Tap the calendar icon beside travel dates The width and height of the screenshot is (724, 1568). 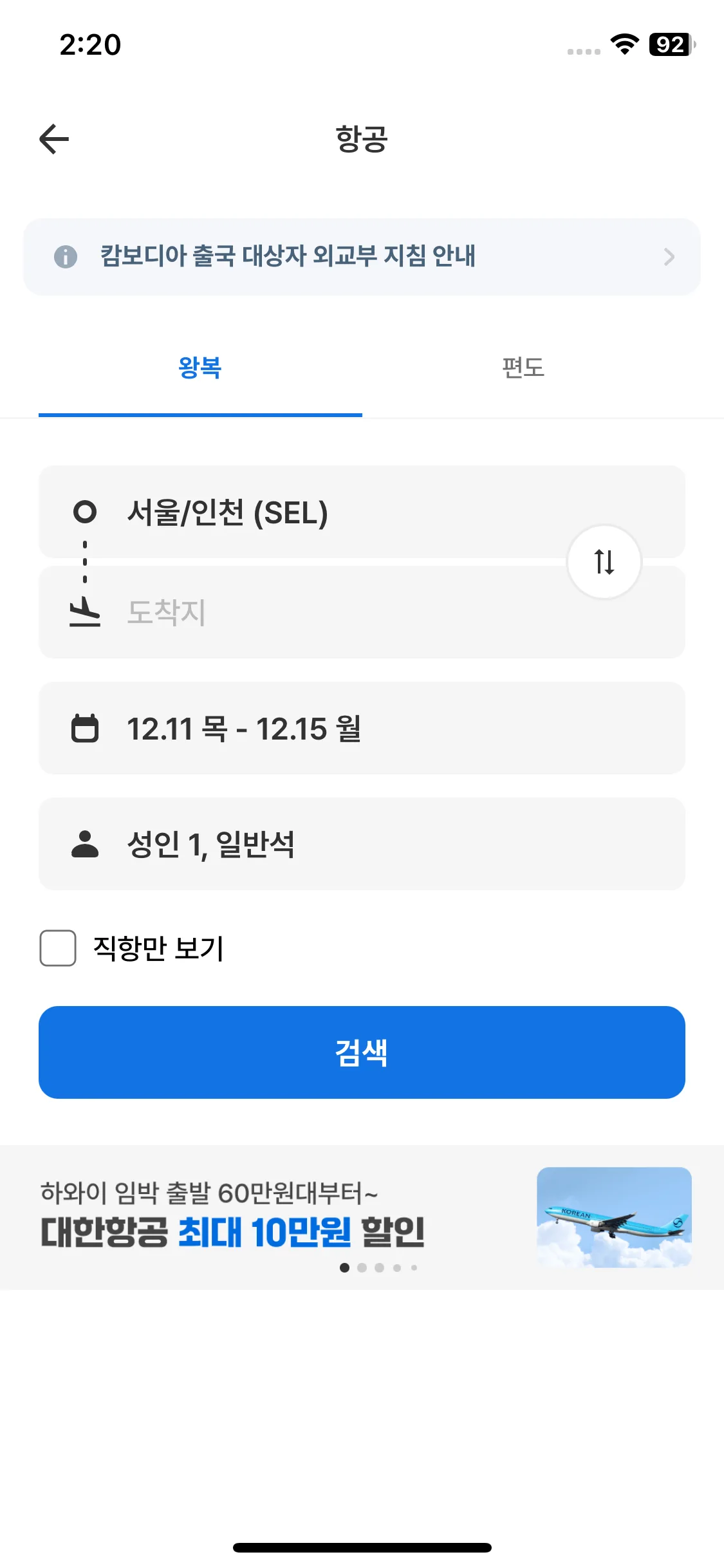pyautogui.click(x=86, y=728)
